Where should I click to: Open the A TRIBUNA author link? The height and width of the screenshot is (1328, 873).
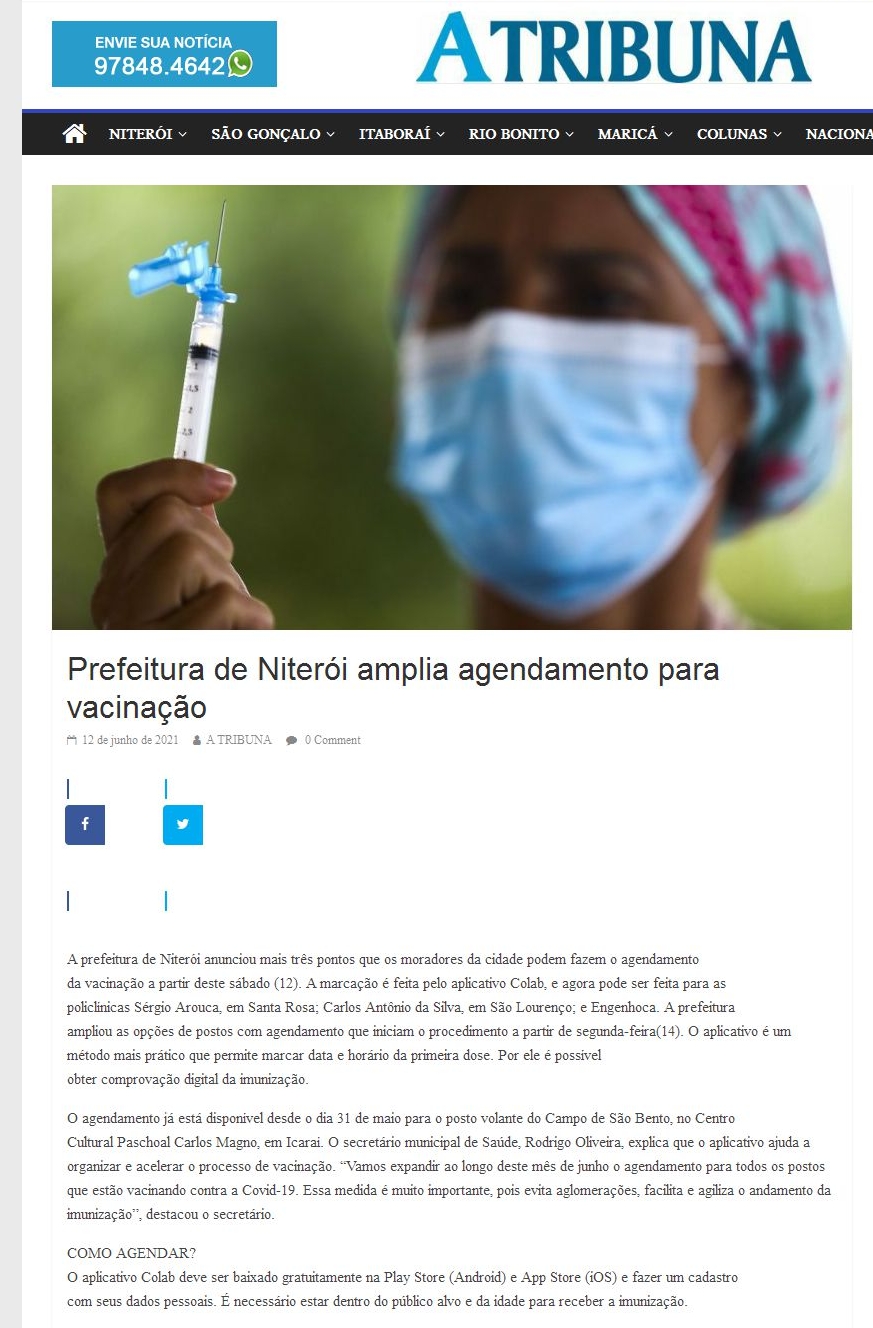pos(238,740)
